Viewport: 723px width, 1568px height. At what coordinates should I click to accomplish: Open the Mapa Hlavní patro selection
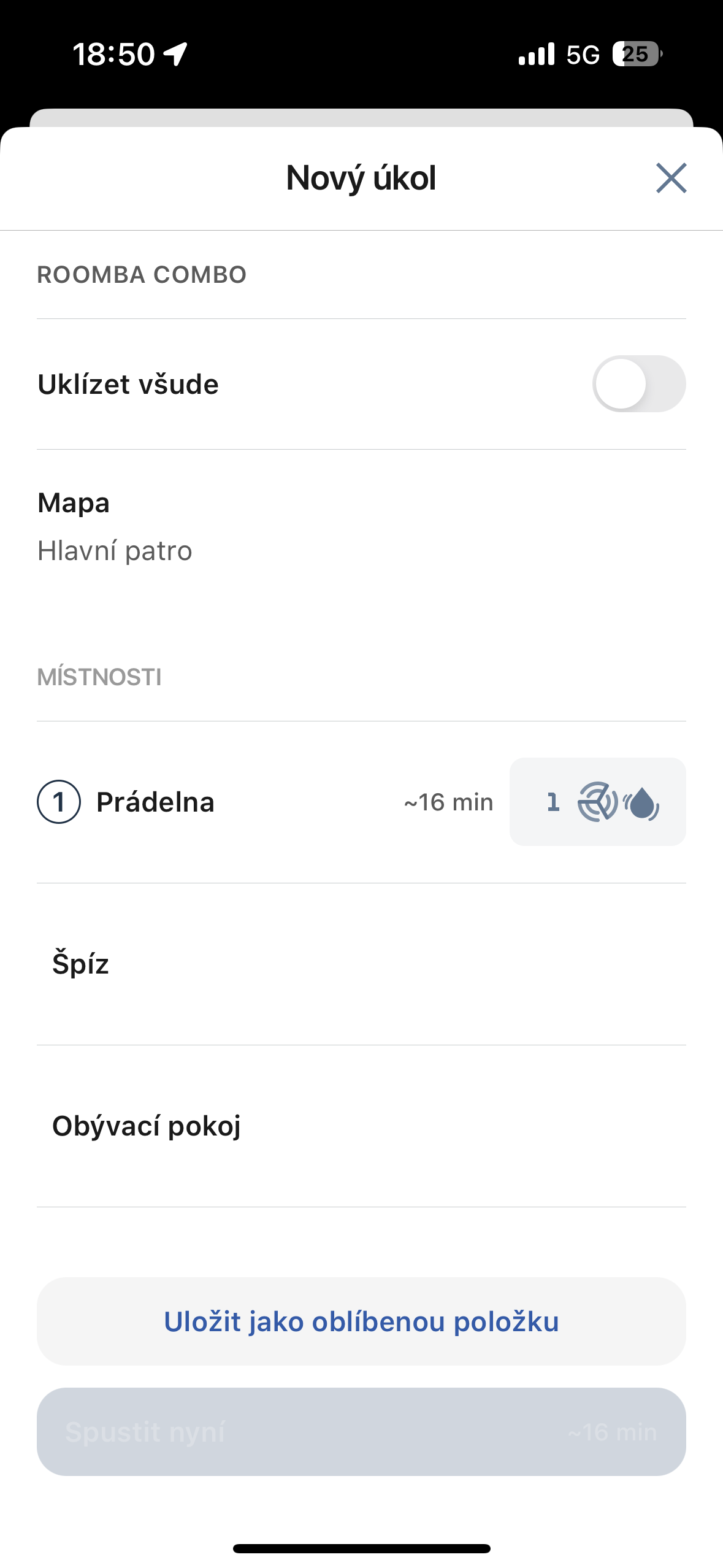coord(361,526)
